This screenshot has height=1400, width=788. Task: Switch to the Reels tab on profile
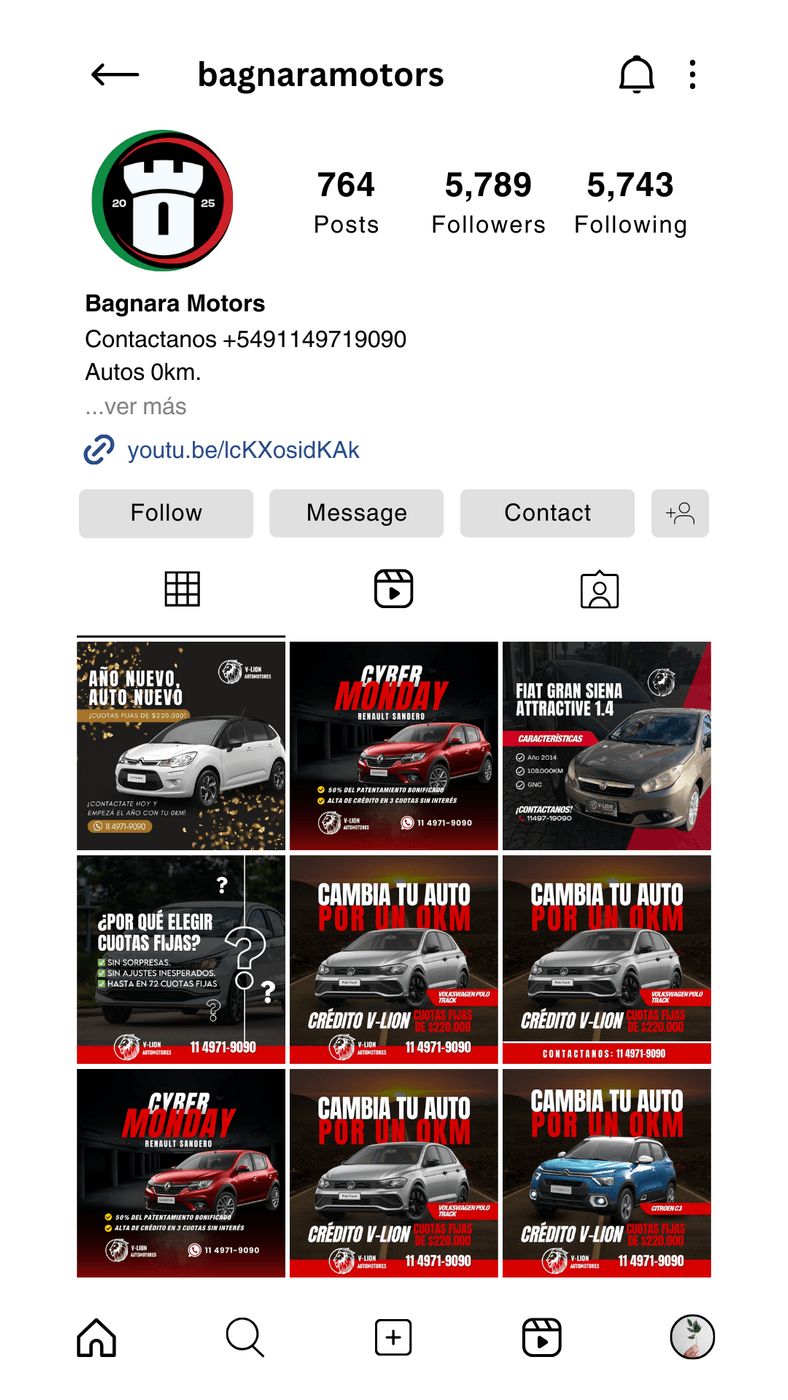coord(394,589)
